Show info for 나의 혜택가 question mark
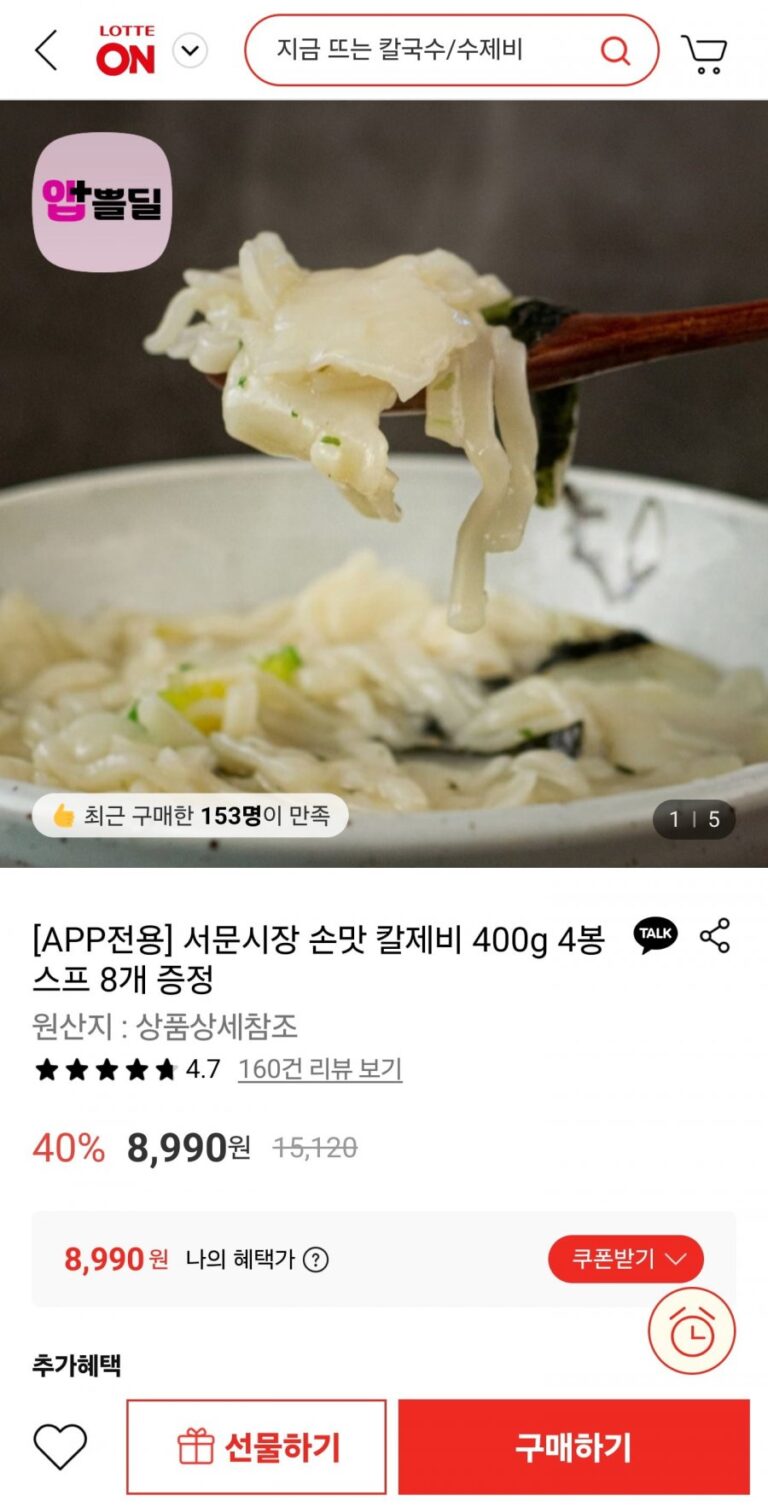The width and height of the screenshot is (768, 1507). pos(316,1259)
